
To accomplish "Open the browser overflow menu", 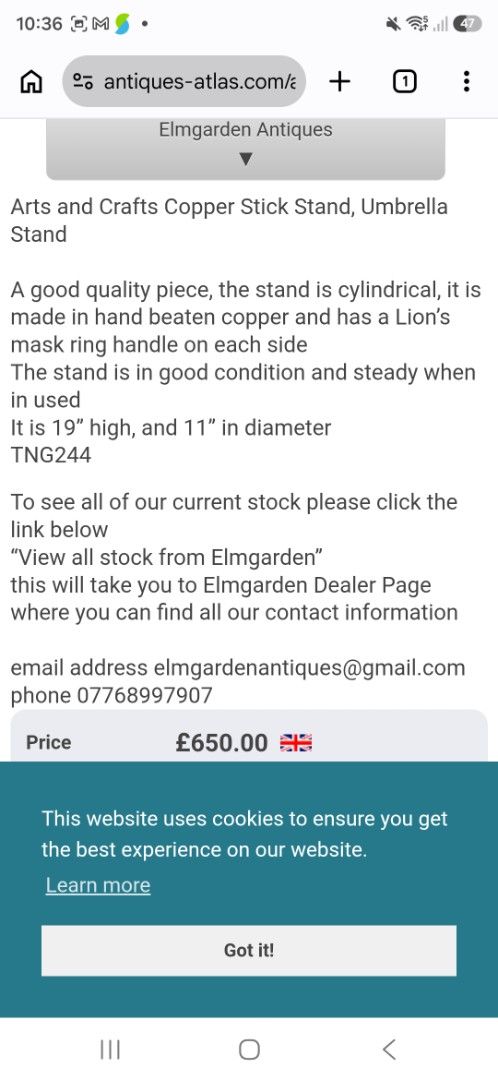I will pos(466,82).
